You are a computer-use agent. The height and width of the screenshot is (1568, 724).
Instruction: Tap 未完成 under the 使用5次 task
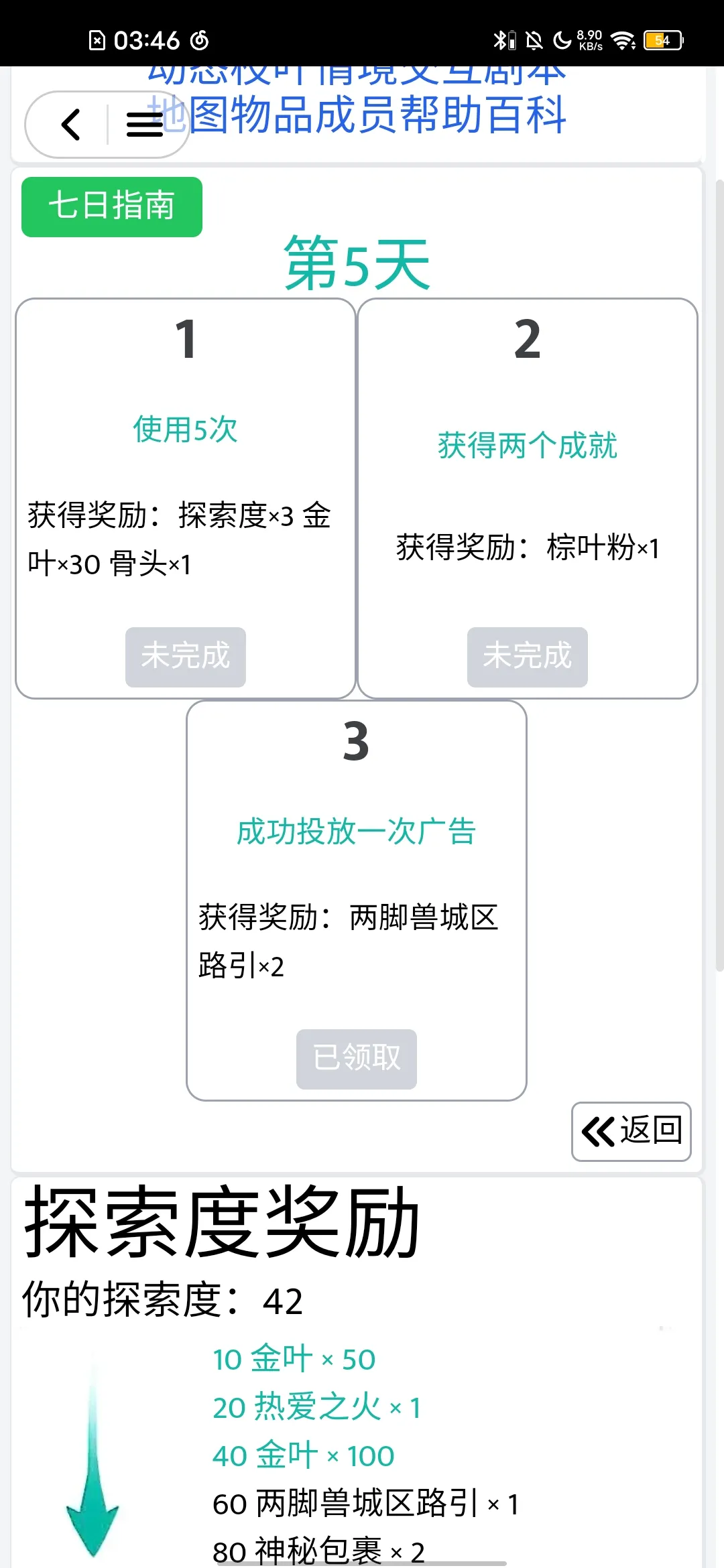(x=186, y=657)
